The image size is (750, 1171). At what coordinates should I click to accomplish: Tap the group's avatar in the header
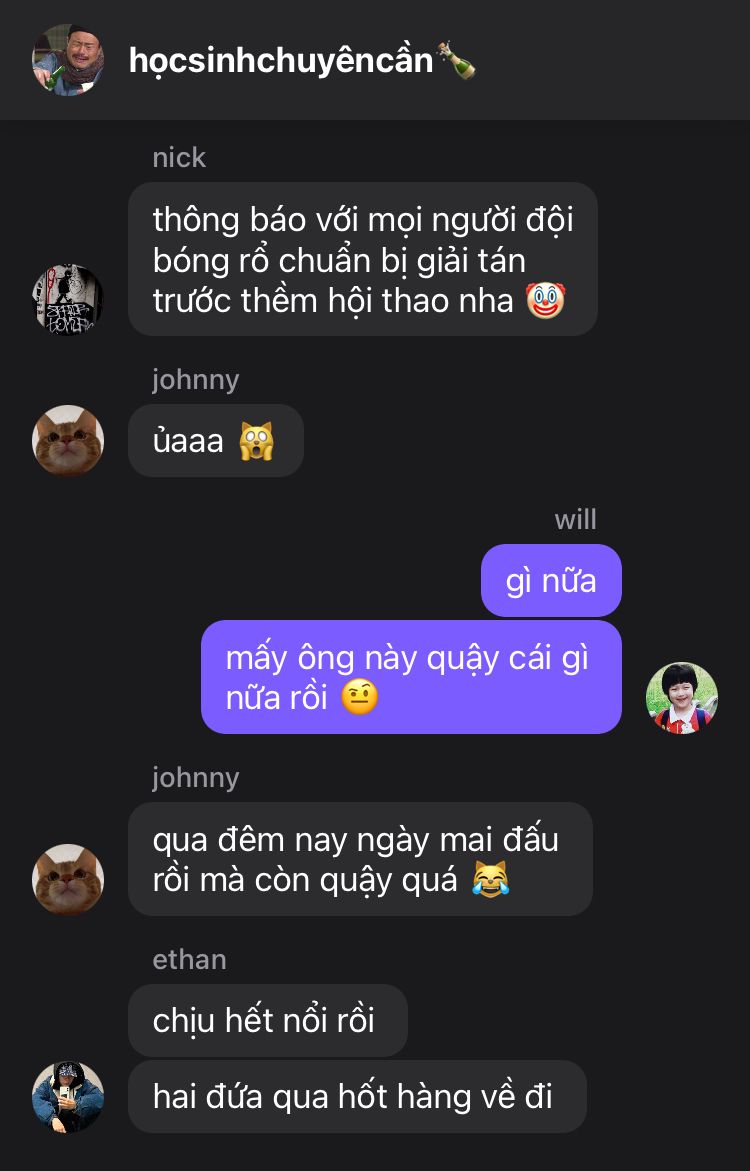pyautogui.click(x=68, y=60)
